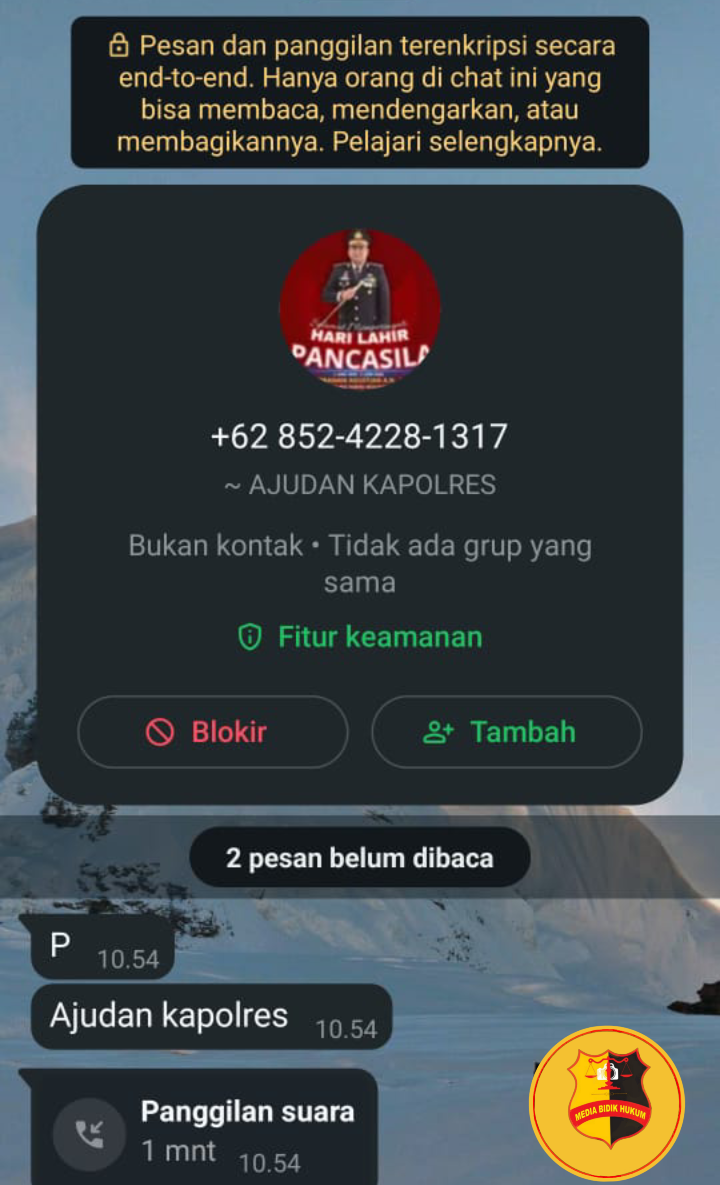This screenshot has width=720, height=1185.
Task: Block this unknown number with Blokir
Action: (212, 732)
